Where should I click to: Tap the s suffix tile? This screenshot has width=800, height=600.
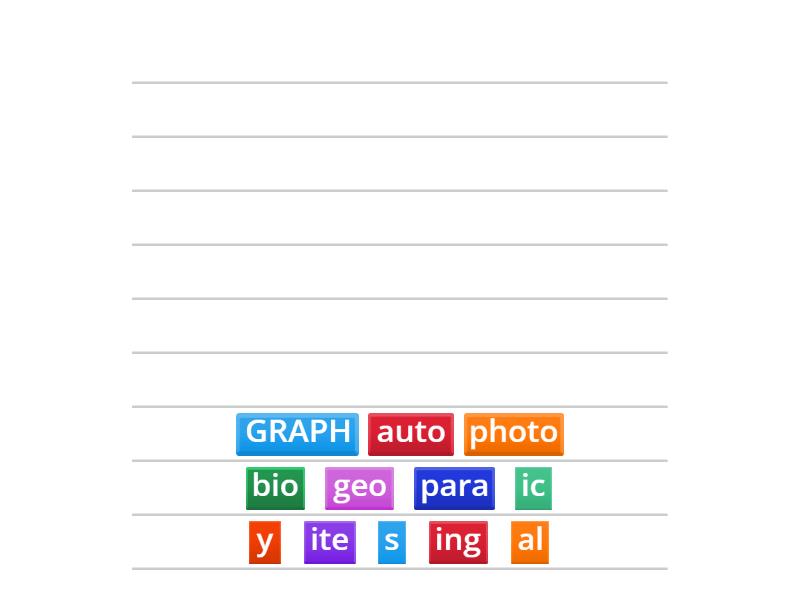click(392, 541)
